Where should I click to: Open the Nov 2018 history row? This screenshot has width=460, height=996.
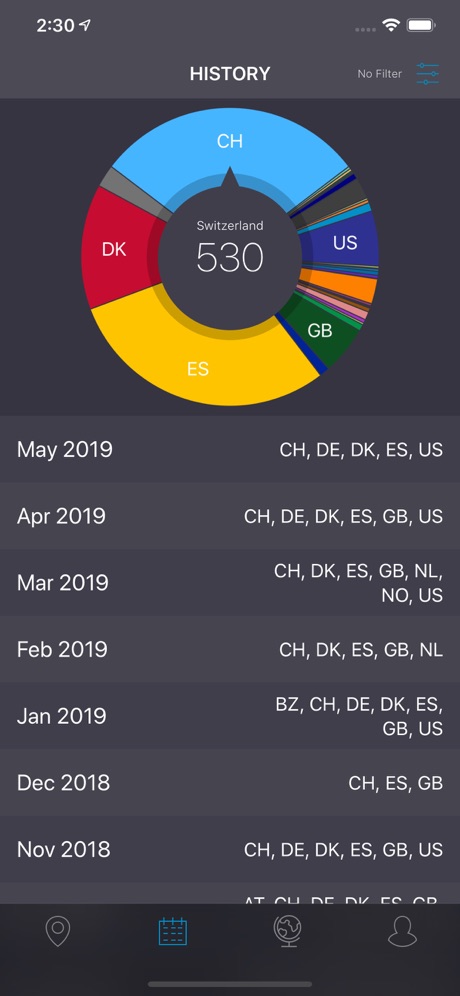tap(230, 849)
